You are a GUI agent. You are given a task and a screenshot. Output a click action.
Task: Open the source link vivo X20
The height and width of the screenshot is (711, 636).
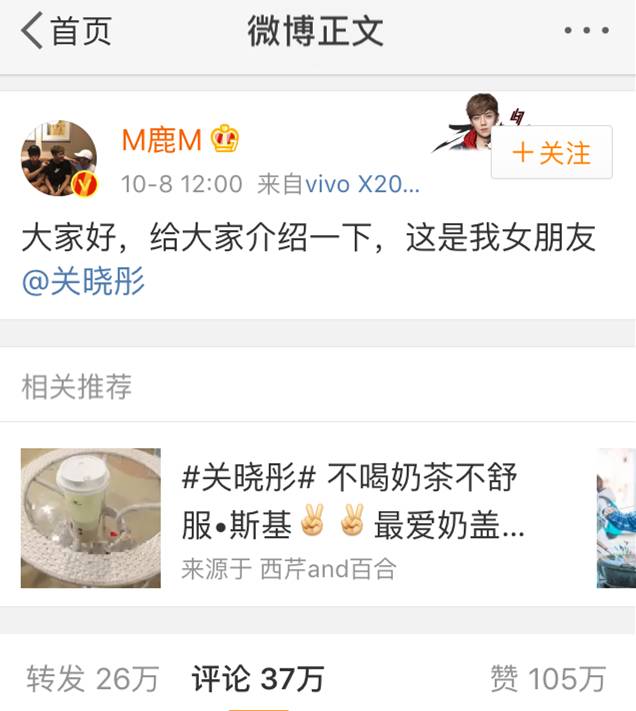362,184
